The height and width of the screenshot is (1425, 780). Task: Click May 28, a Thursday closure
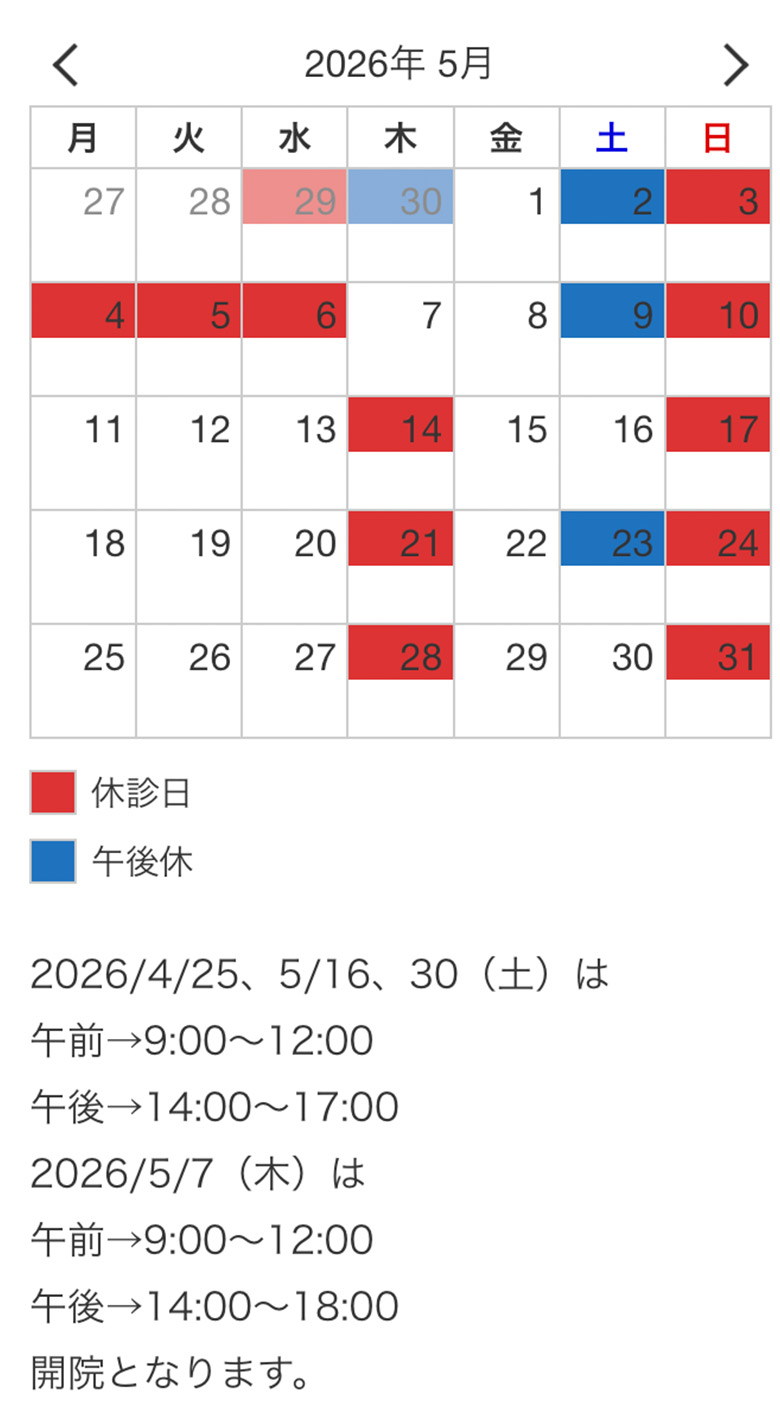pyautogui.click(x=400, y=653)
